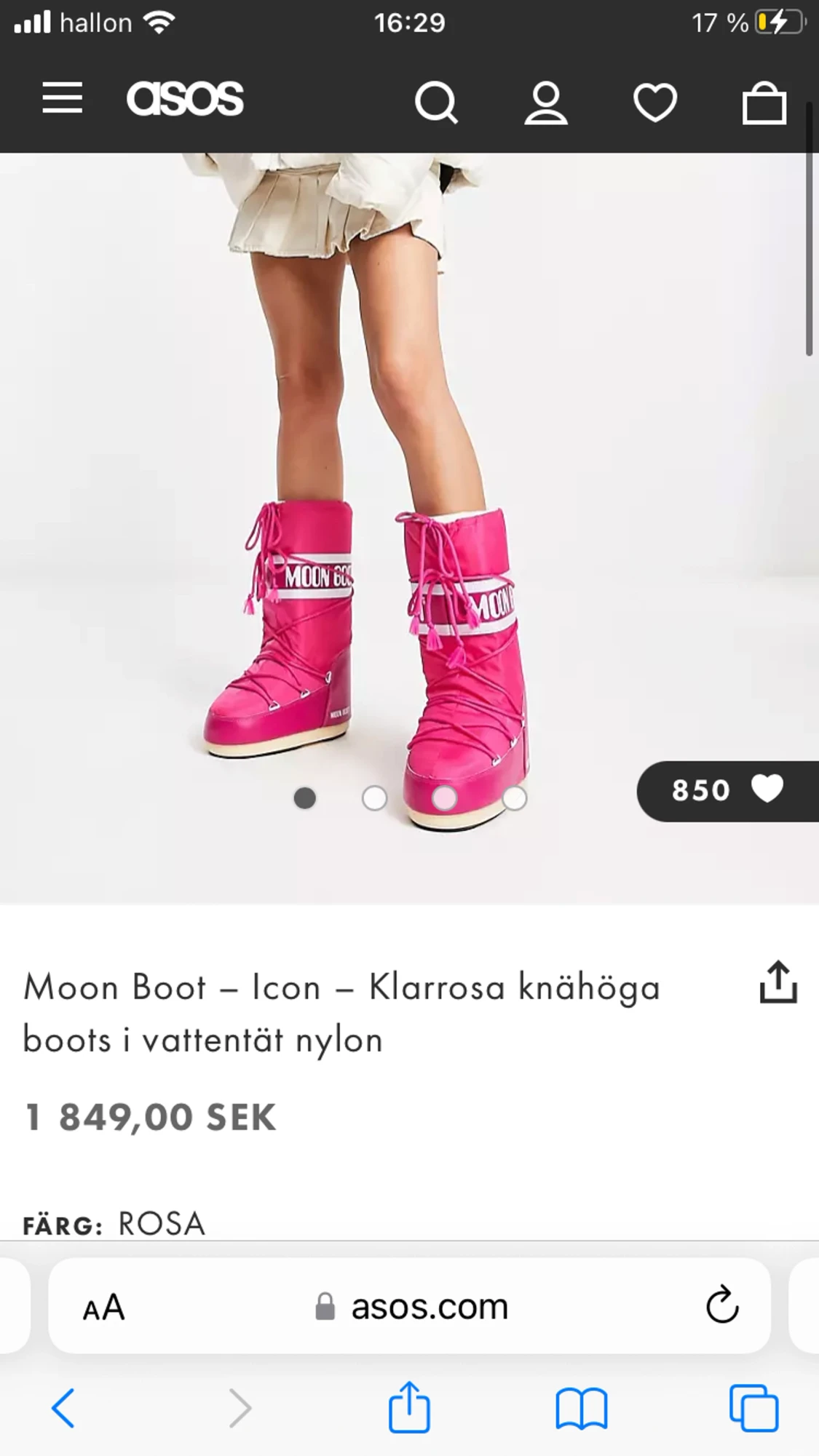Screen dimensions: 819x1456
Task: Select the first carousel dot
Action: 304,797
